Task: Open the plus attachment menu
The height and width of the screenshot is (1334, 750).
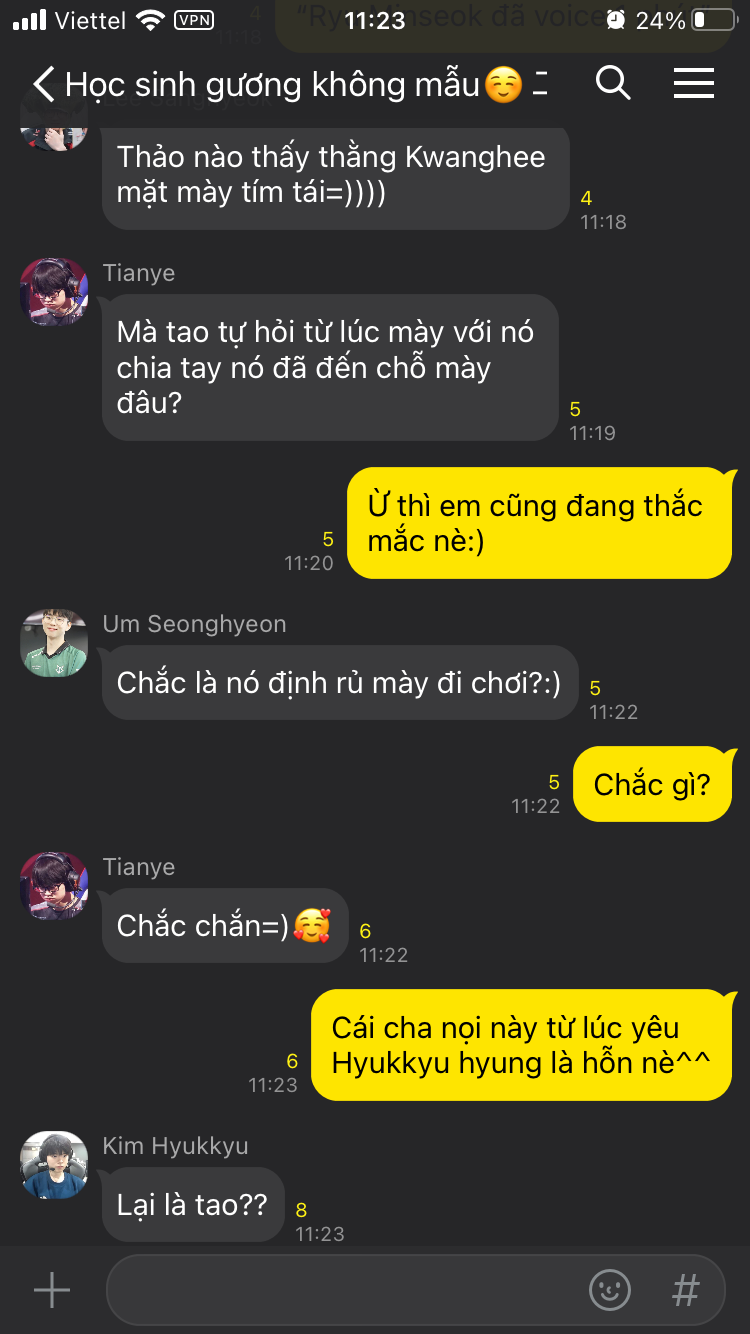Action: click(52, 1290)
